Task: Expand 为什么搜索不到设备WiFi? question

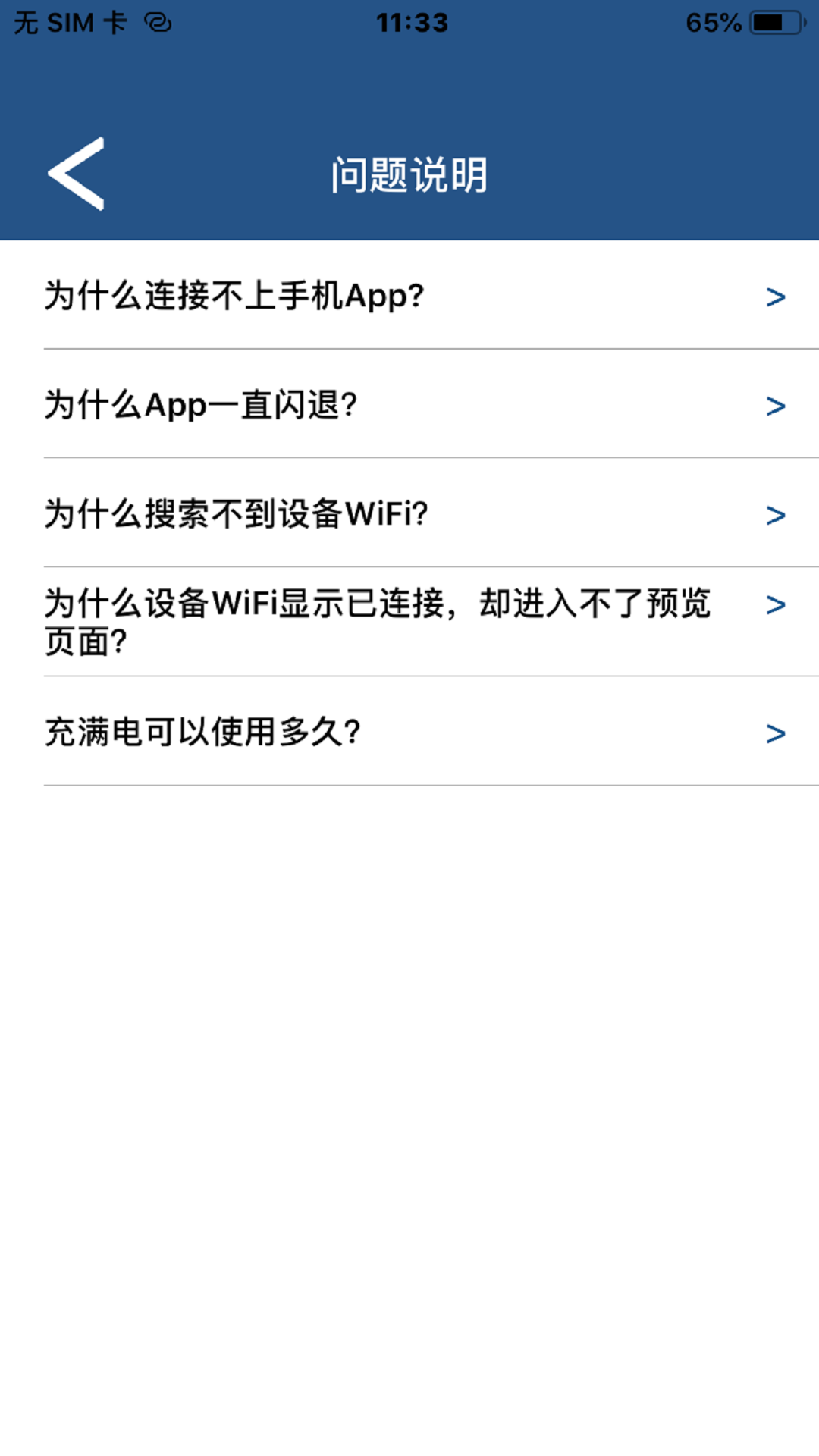Action: pos(235,514)
